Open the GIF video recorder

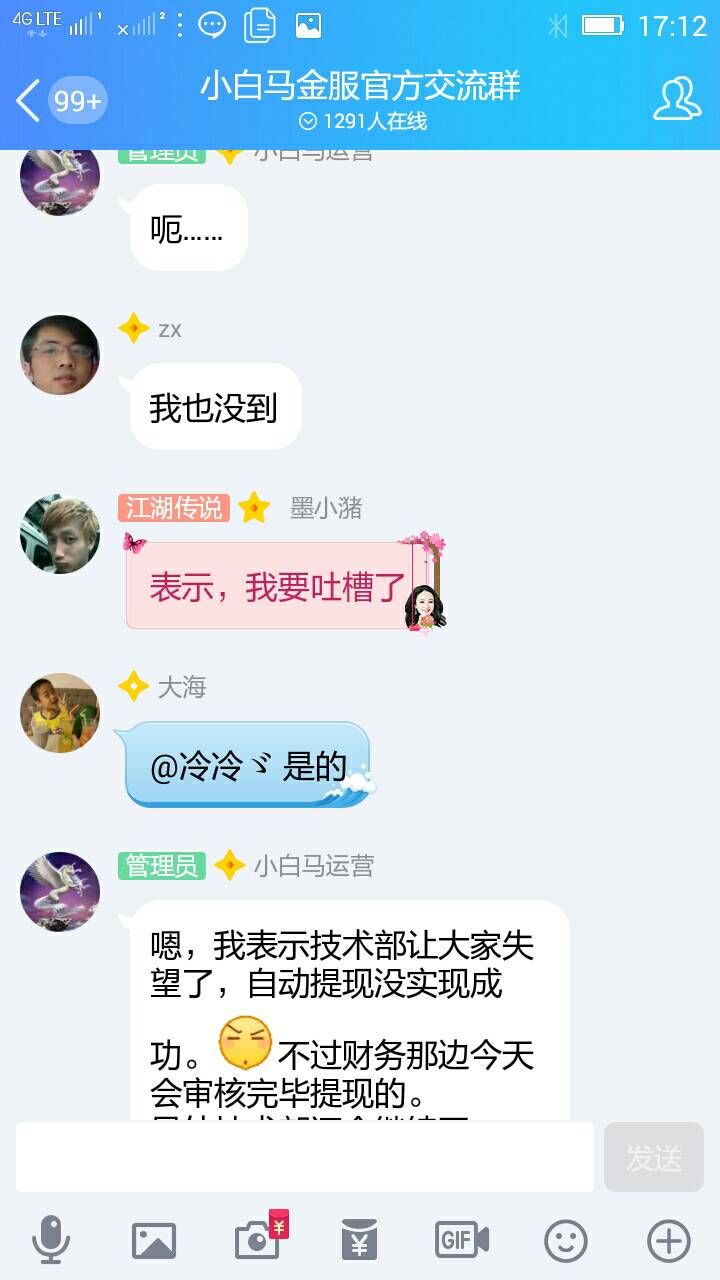(462, 1241)
